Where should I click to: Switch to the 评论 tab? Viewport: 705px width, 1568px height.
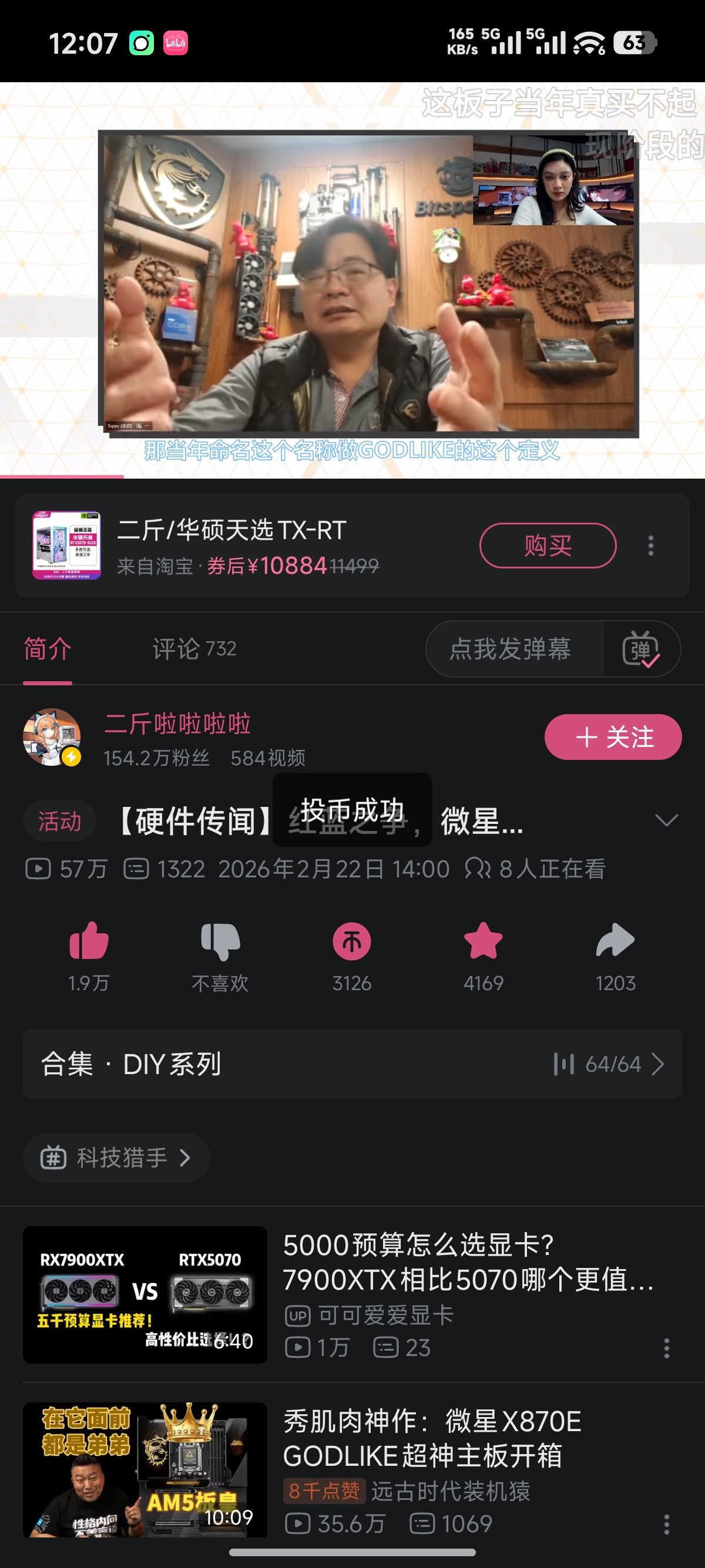(194, 649)
